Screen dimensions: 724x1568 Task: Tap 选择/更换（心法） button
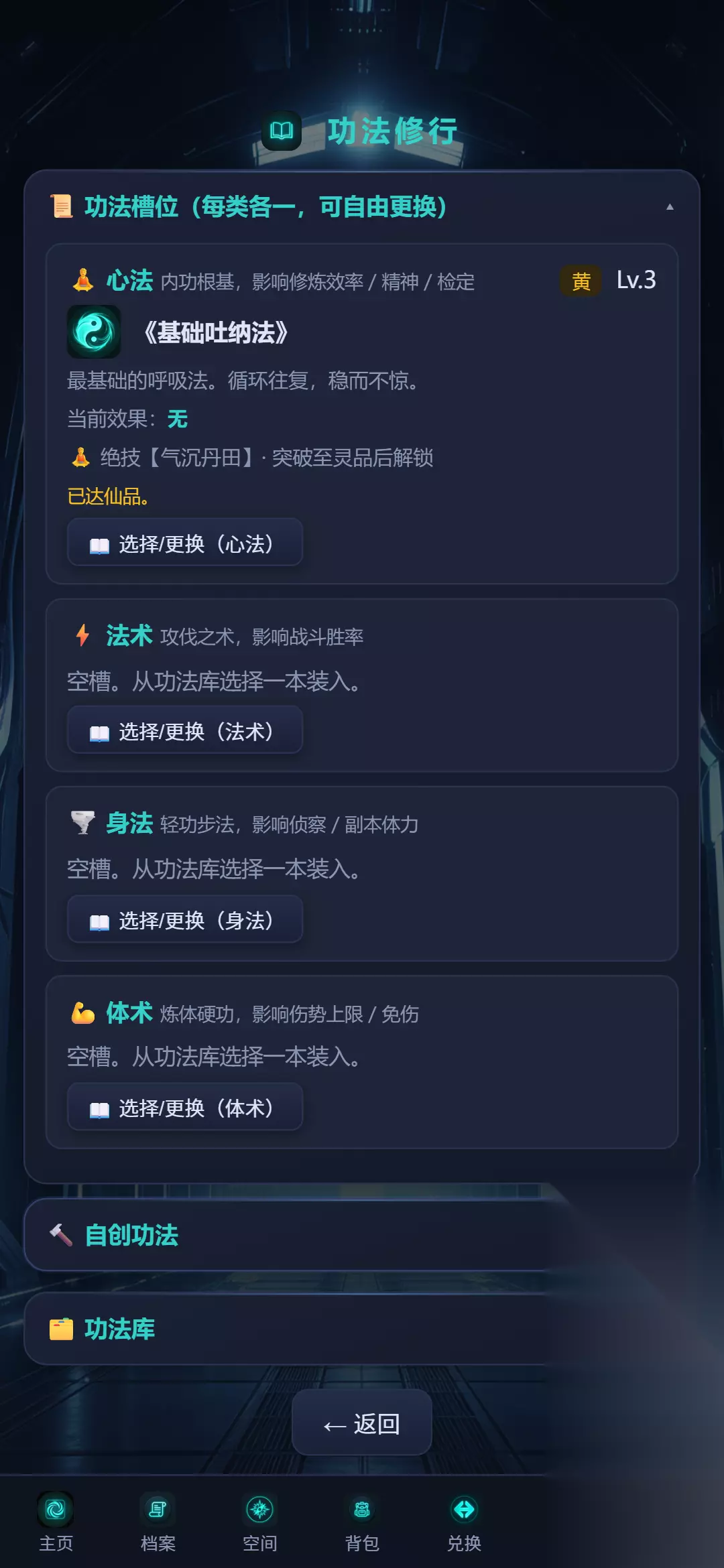point(185,543)
